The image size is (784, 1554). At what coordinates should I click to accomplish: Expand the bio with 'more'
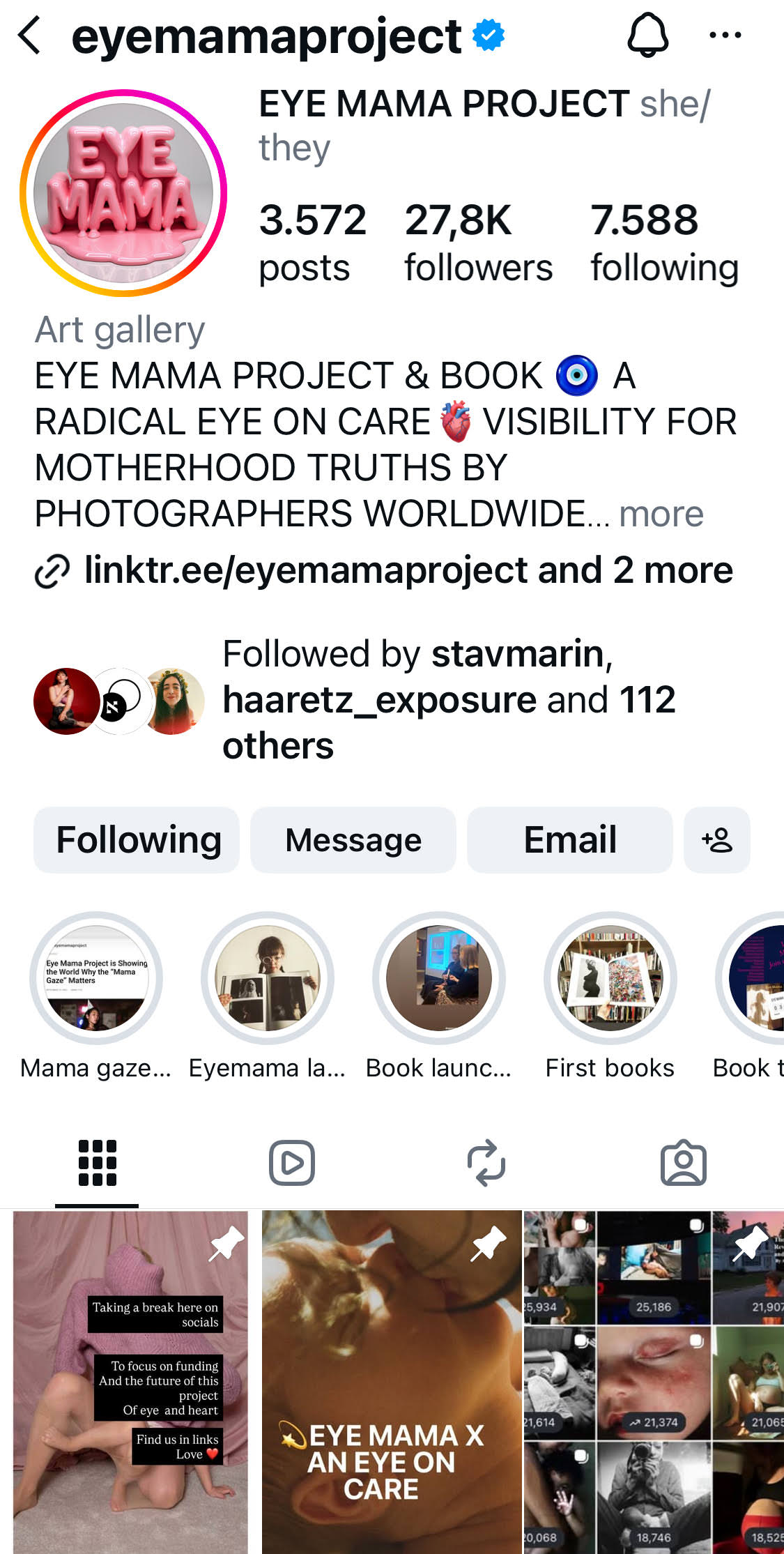point(661,515)
